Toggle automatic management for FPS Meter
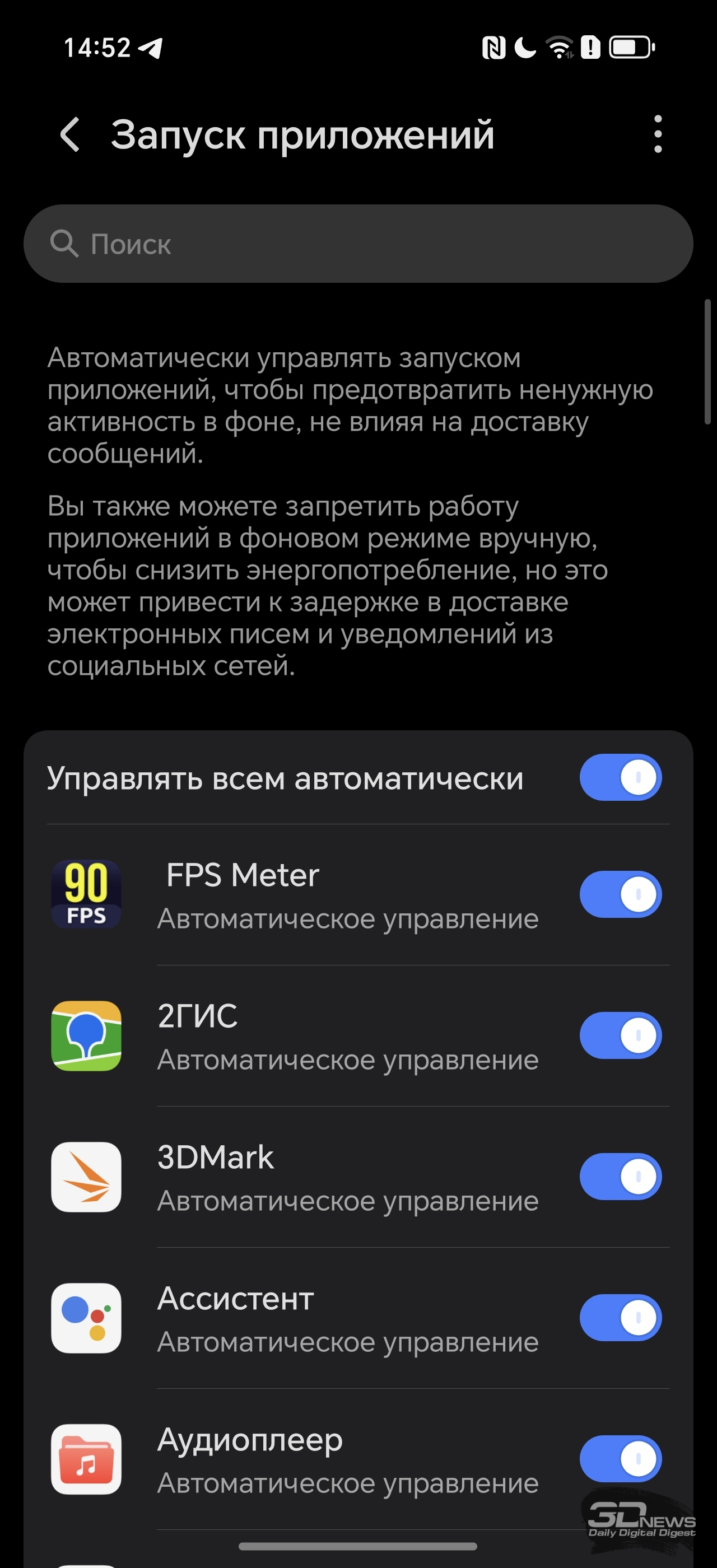 pos(620,894)
